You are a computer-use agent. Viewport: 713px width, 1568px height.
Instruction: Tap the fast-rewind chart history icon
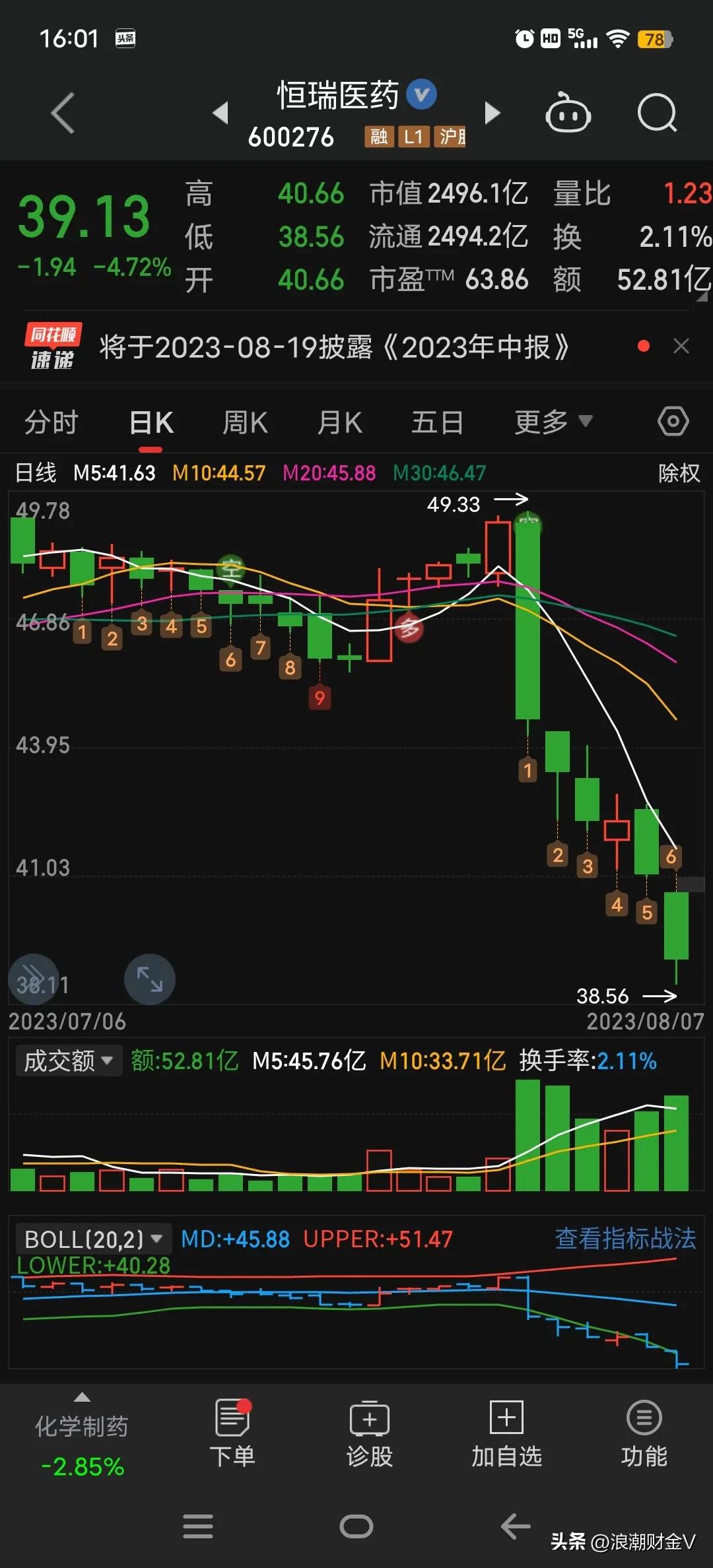click(33, 979)
